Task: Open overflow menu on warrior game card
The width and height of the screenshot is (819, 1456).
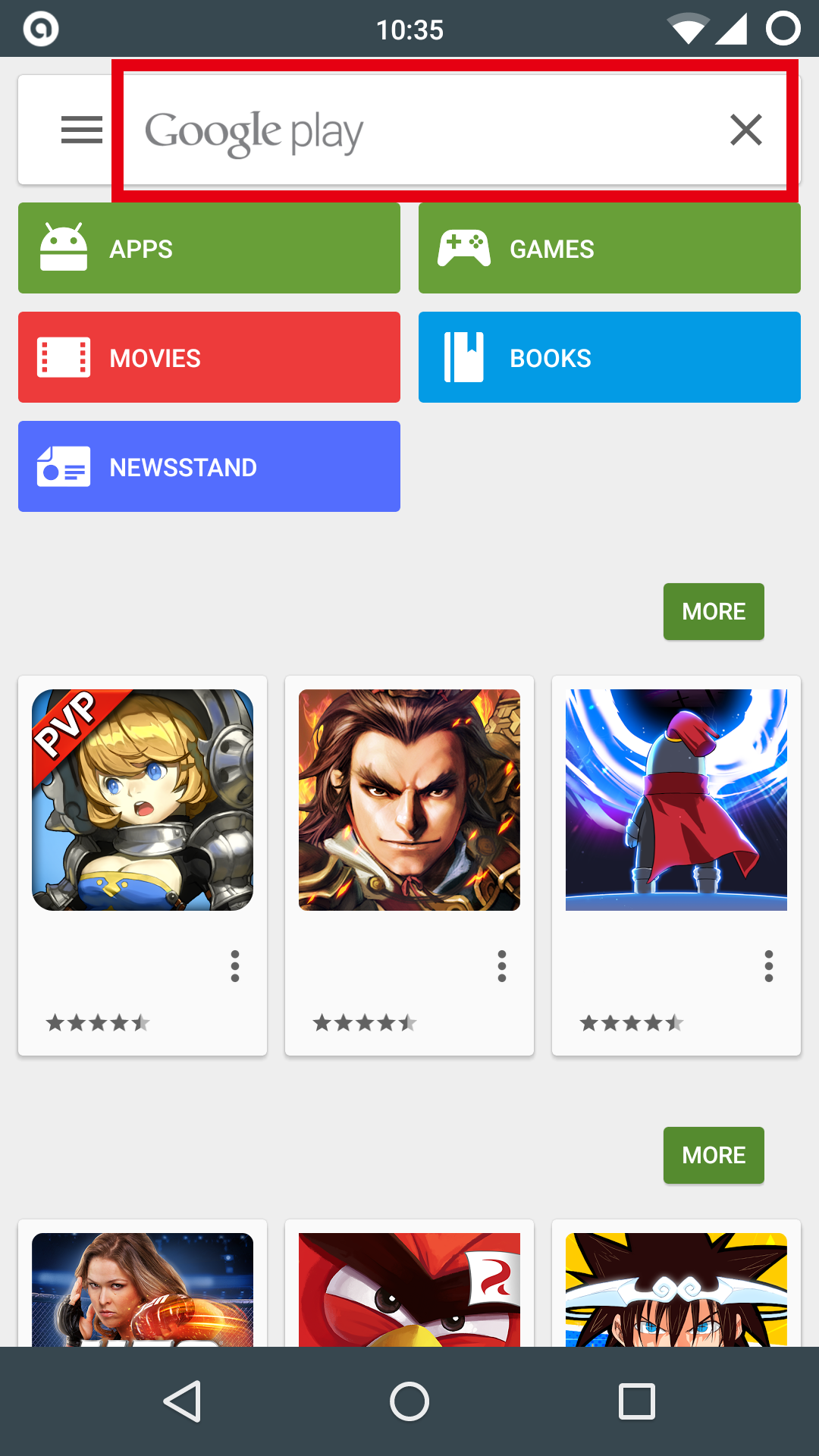Action: tap(502, 966)
